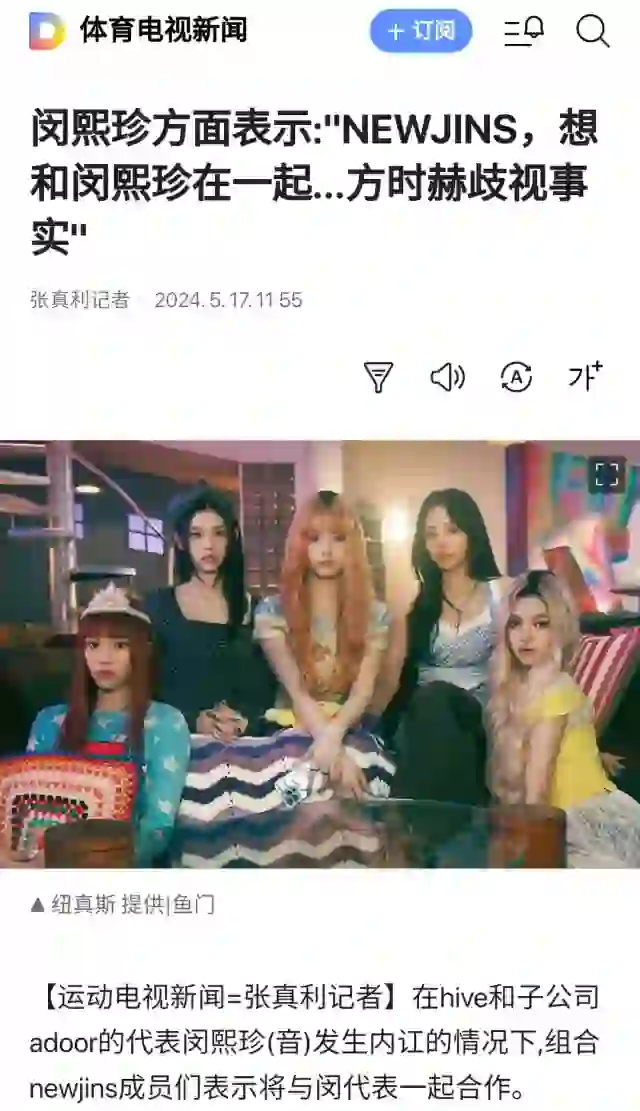Open the summary funnel icon
This screenshot has height=1111, width=640.
(378, 376)
